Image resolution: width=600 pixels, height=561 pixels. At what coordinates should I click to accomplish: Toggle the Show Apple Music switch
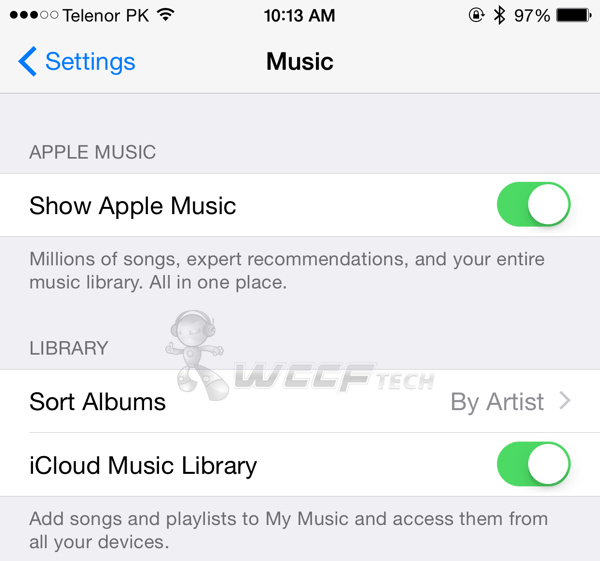click(533, 206)
